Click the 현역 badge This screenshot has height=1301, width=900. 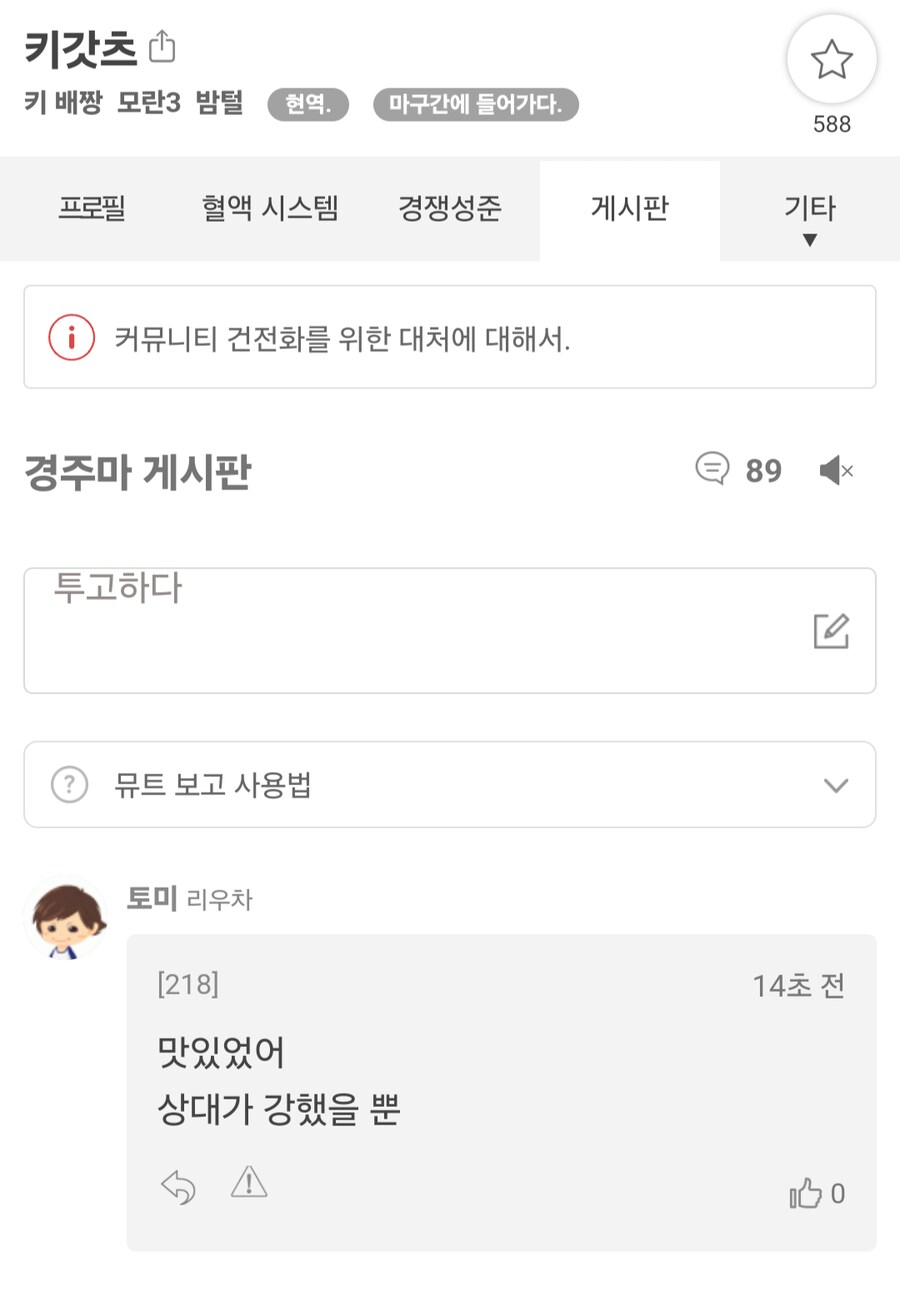point(308,105)
